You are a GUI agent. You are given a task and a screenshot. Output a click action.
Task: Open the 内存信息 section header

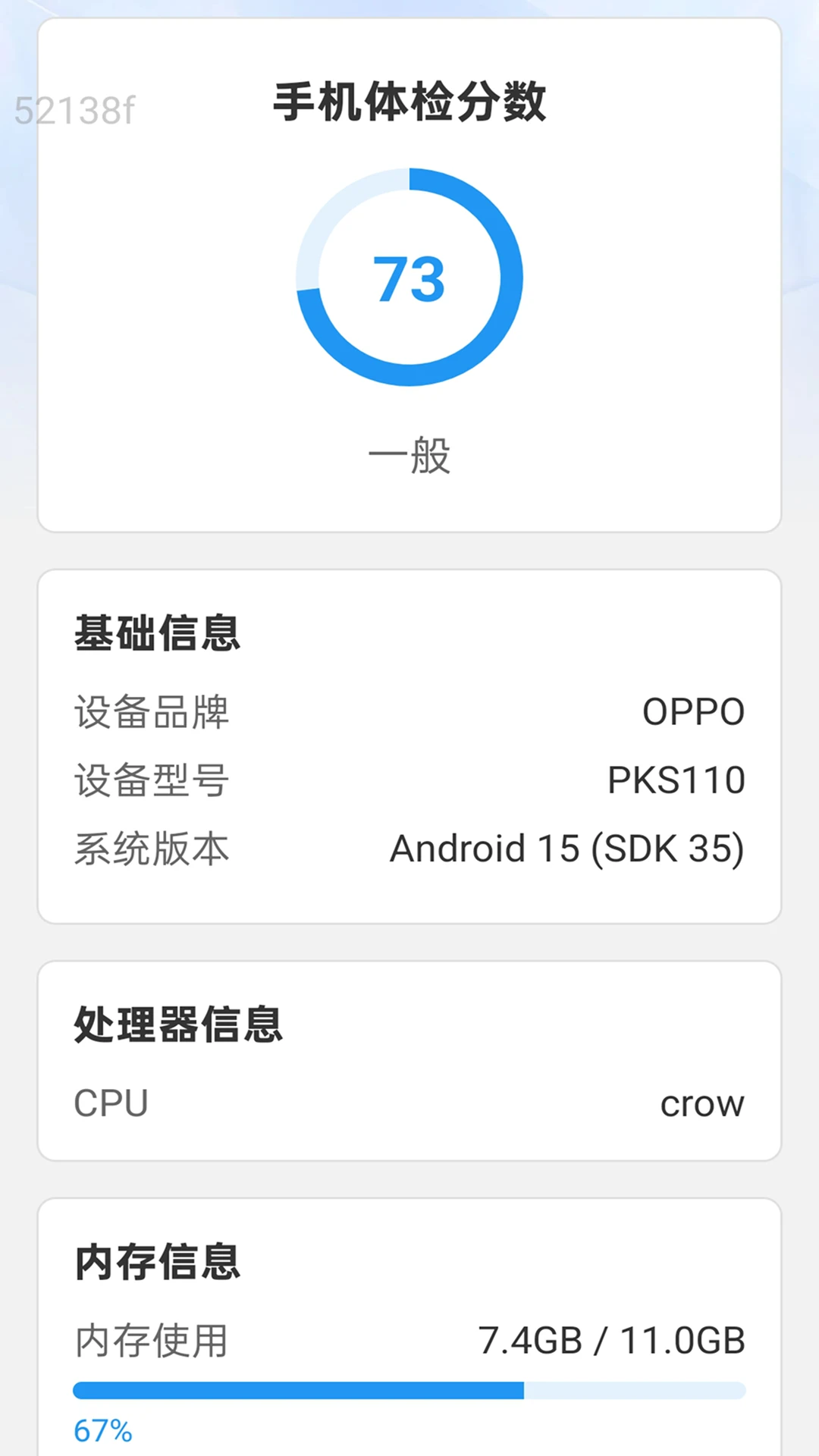tap(156, 1260)
